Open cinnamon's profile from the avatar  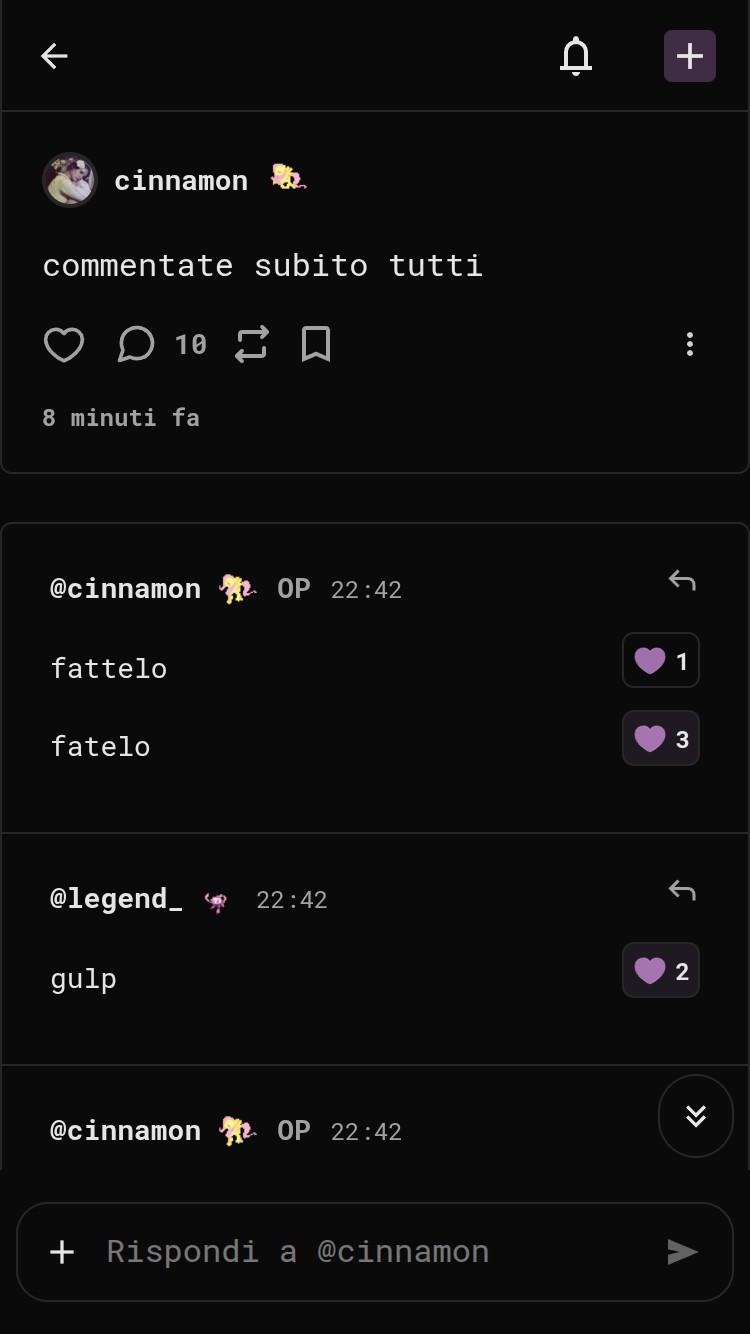[x=69, y=180]
